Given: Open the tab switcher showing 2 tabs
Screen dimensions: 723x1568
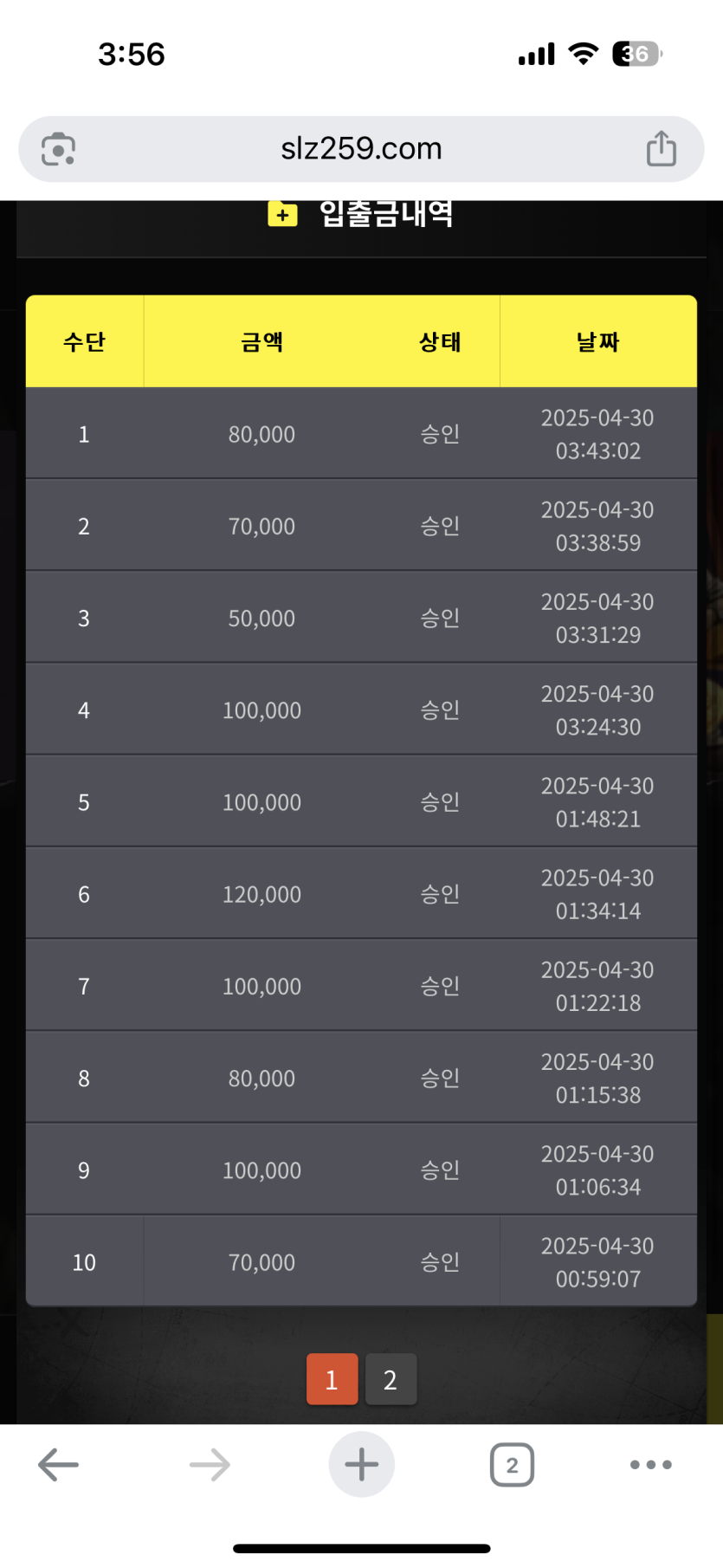Looking at the screenshot, I should (x=512, y=1465).
